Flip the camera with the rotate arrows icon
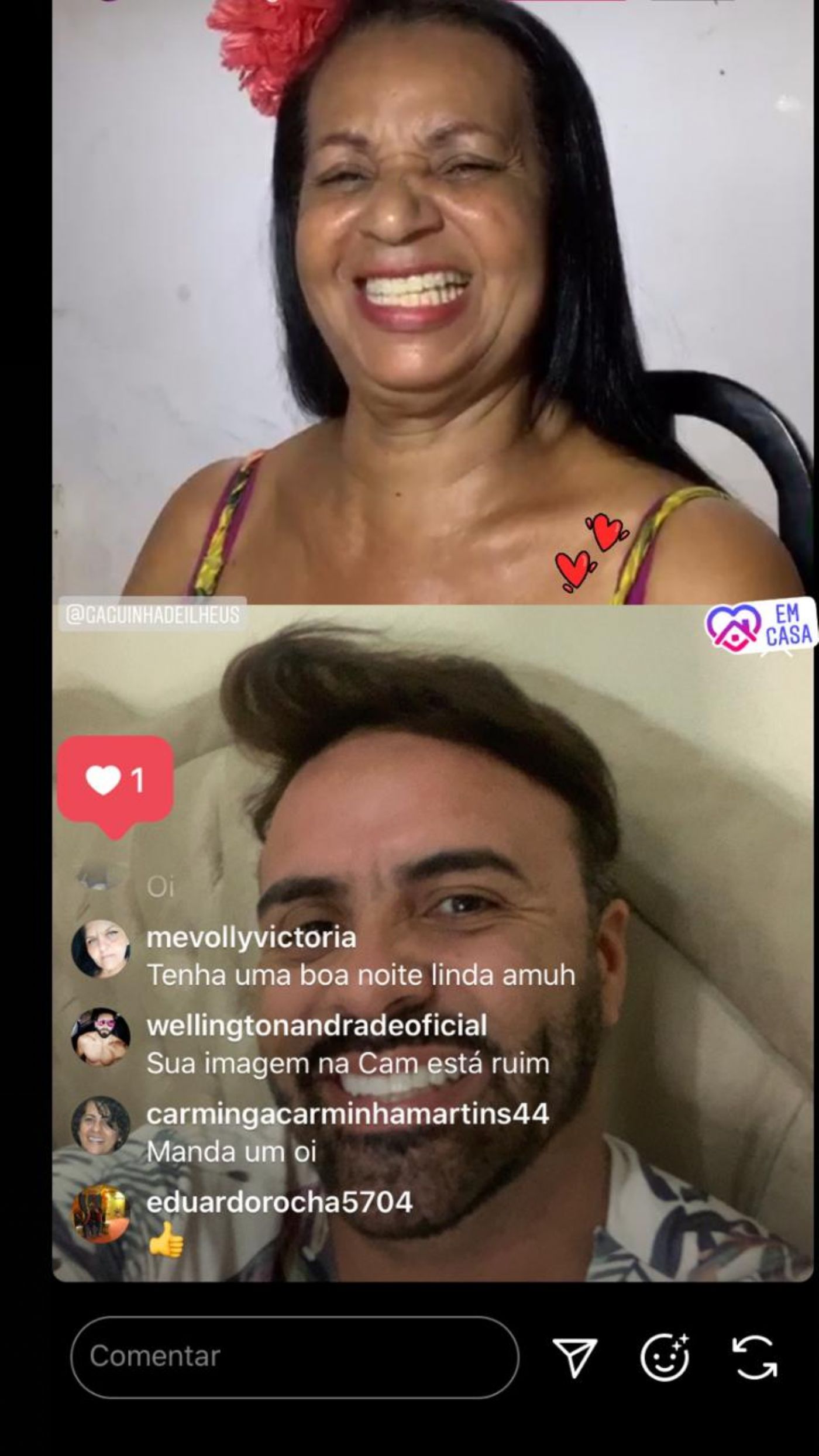 point(755,1357)
